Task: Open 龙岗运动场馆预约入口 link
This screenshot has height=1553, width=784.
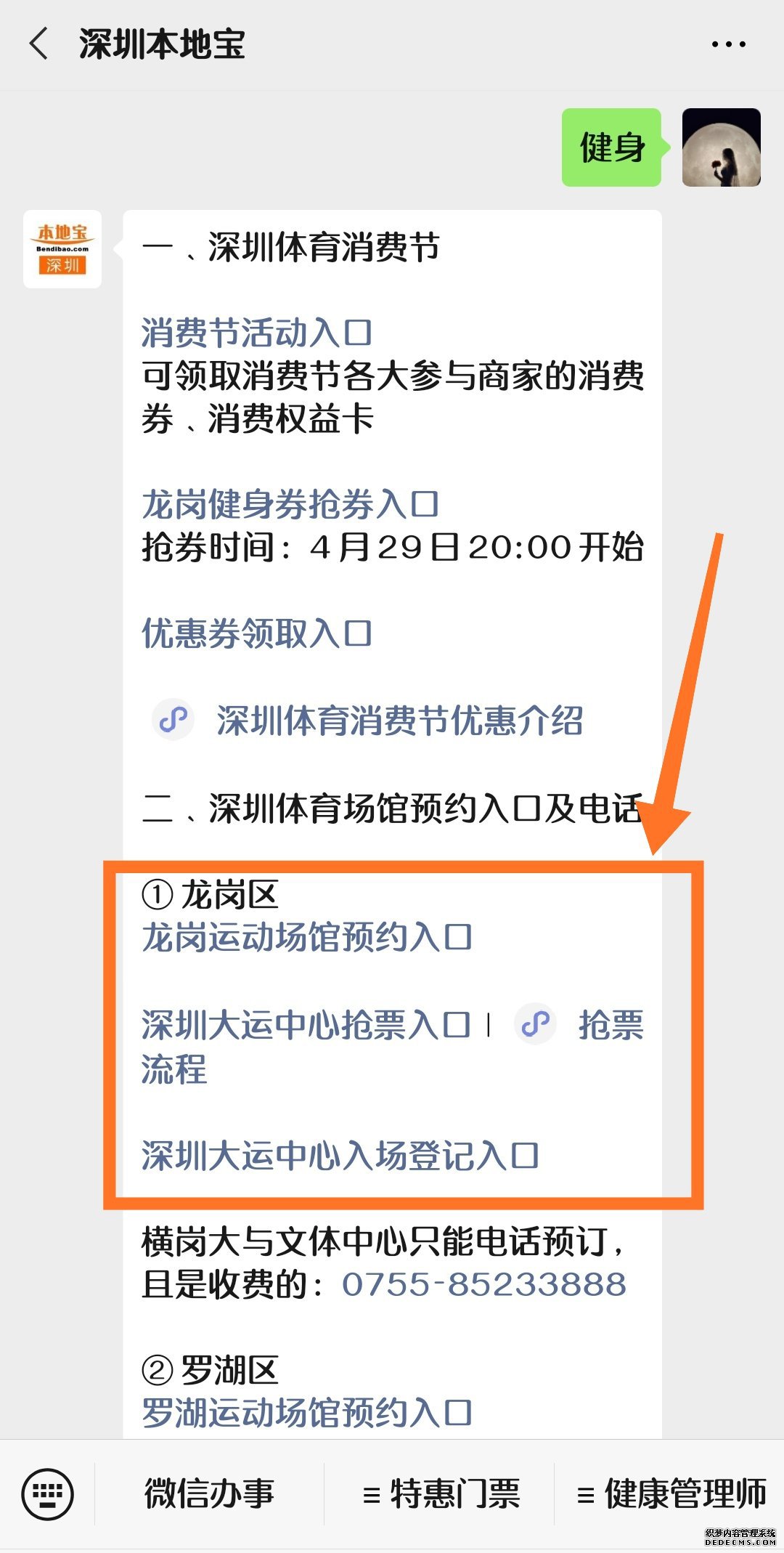Action: pyautogui.click(x=306, y=937)
